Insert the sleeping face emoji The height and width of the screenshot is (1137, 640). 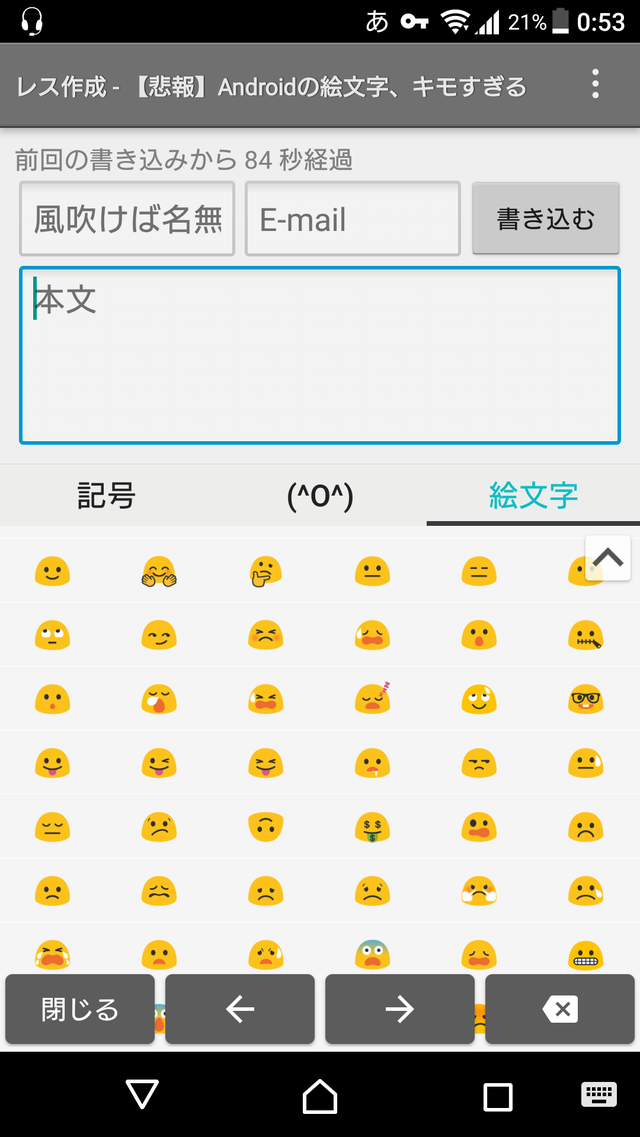pos(373,698)
